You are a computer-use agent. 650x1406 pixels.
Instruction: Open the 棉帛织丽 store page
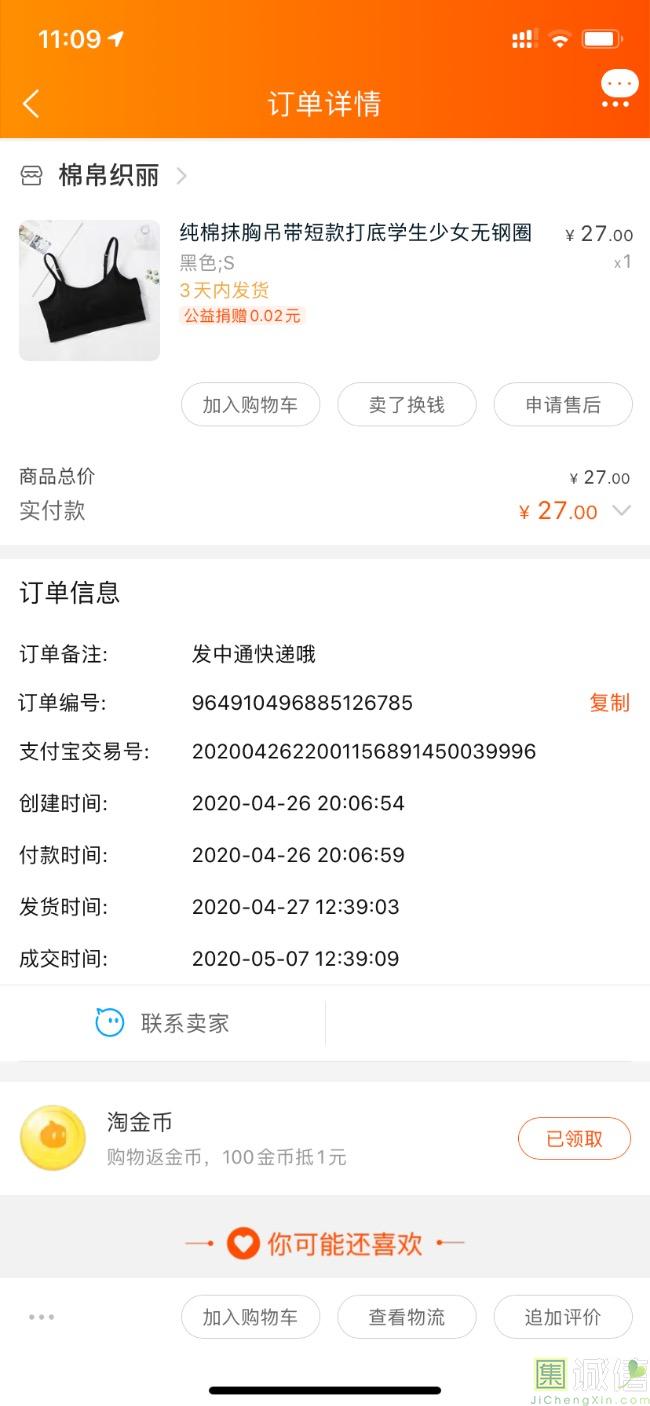click(108, 176)
